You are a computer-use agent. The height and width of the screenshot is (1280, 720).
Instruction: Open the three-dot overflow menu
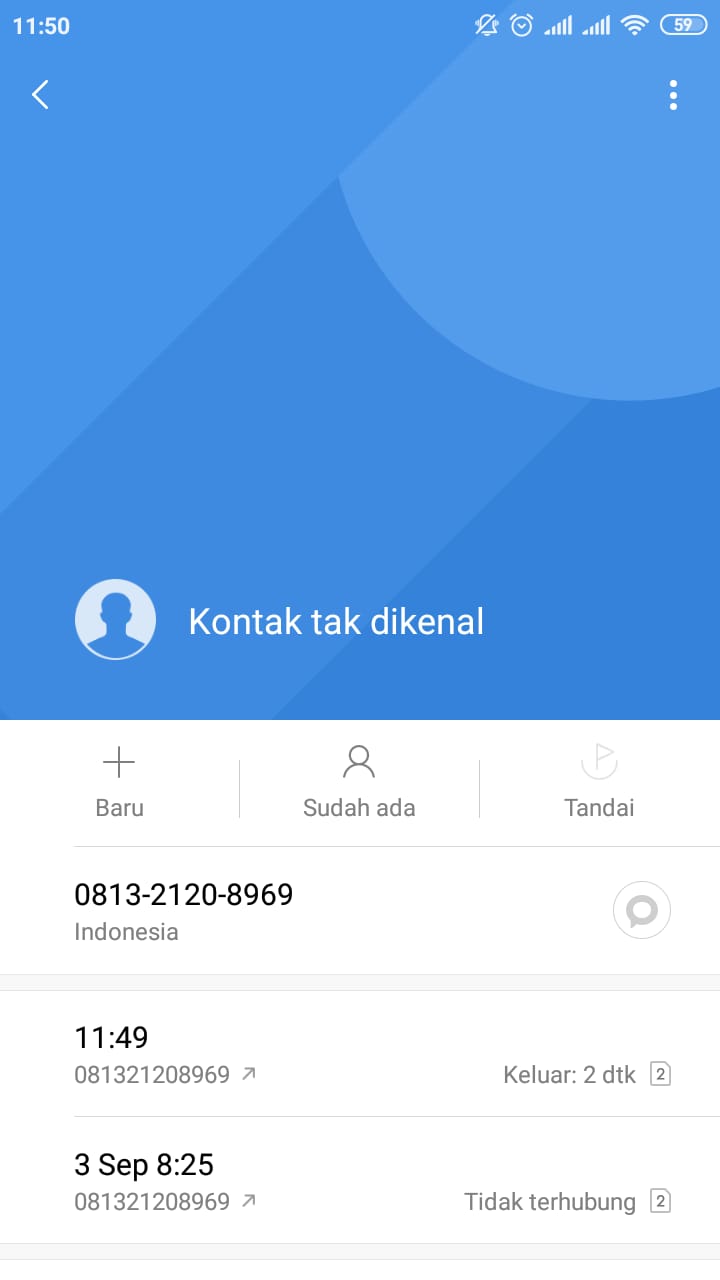click(x=673, y=95)
